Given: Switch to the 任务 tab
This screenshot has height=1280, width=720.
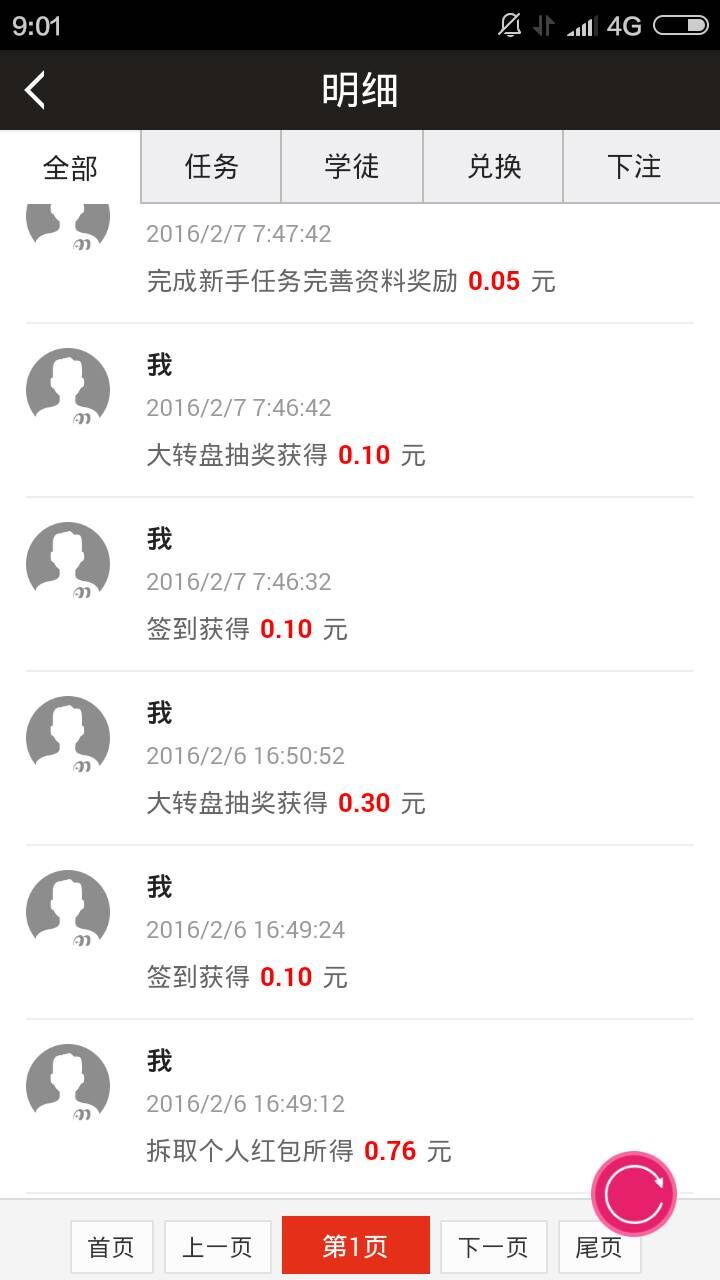Looking at the screenshot, I should point(211,167).
